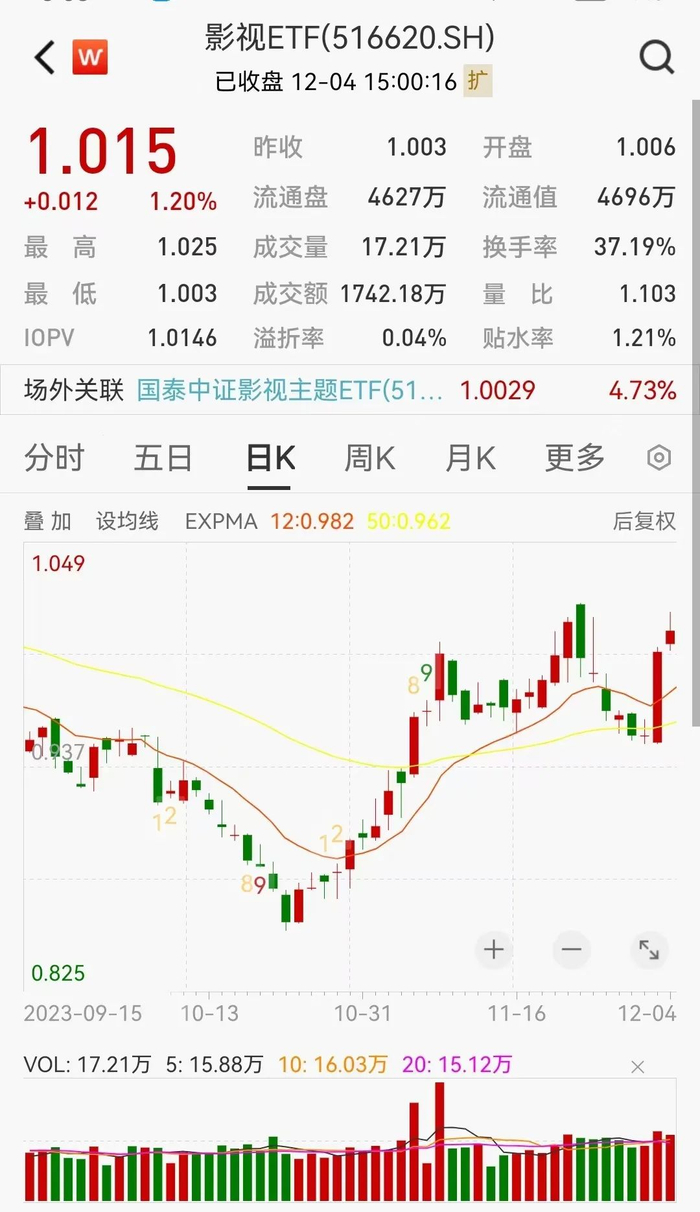Open the search magnifier icon
This screenshot has width=700, height=1212.
(656, 58)
